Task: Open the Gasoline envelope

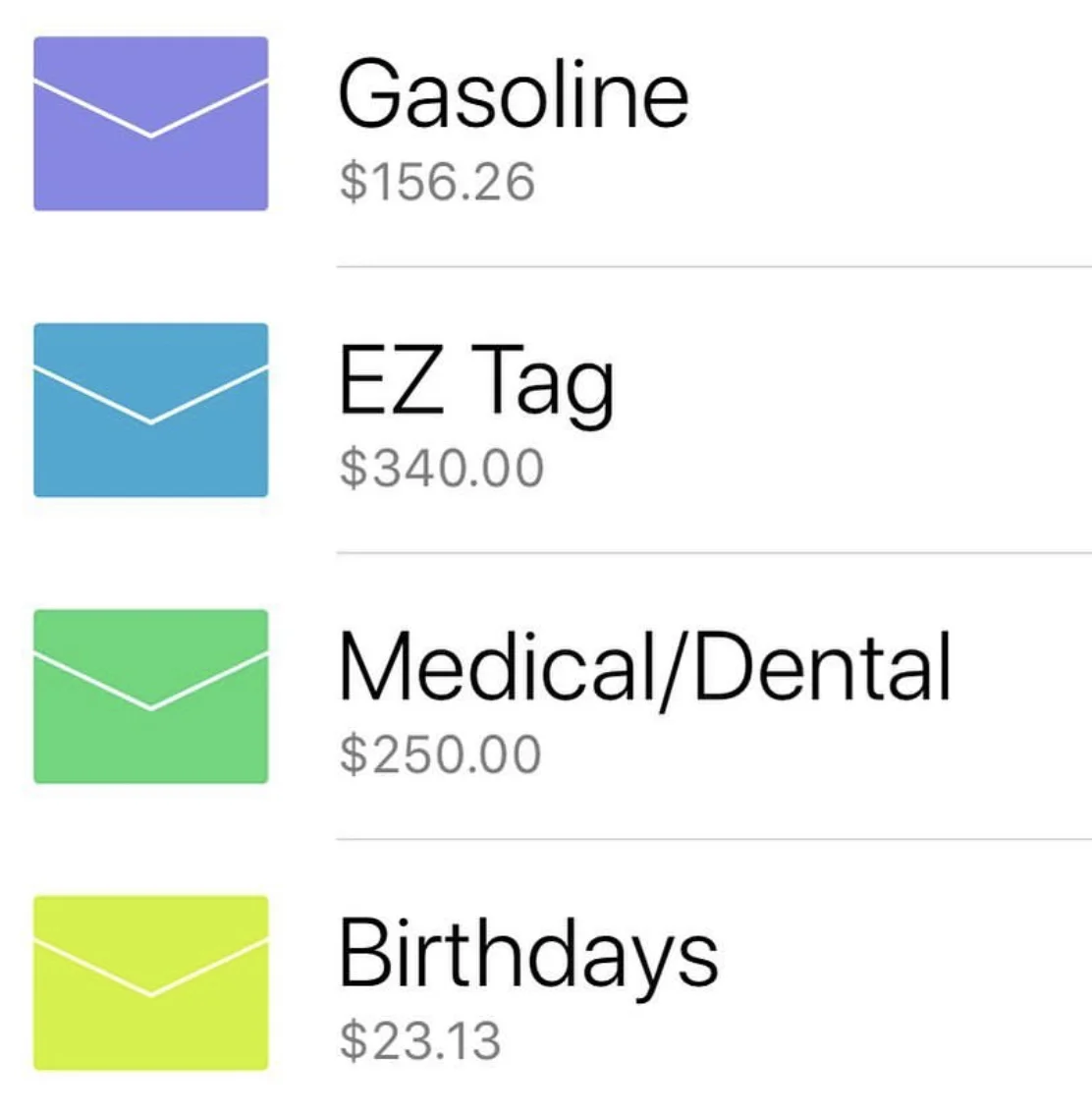Action: tap(513, 126)
